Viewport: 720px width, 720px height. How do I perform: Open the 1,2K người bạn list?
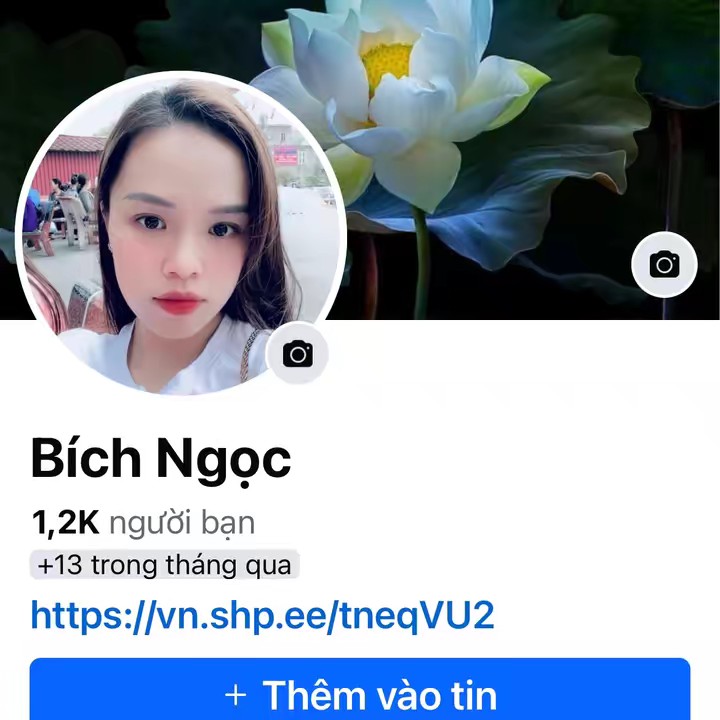click(143, 522)
